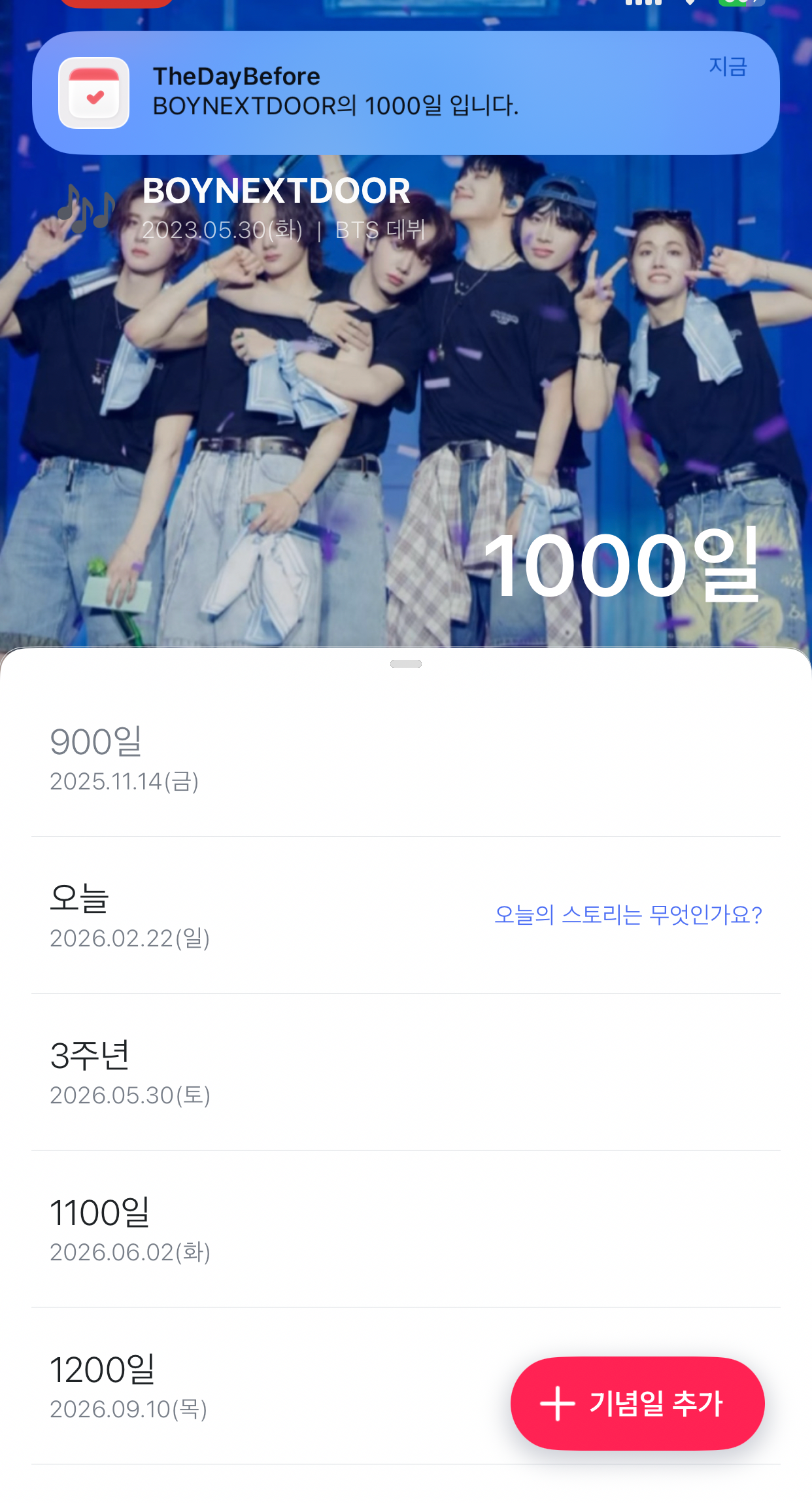This screenshot has height=1503, width=812.
Task: Open the TheDayBefore notification banner
Action: (405, 92)
